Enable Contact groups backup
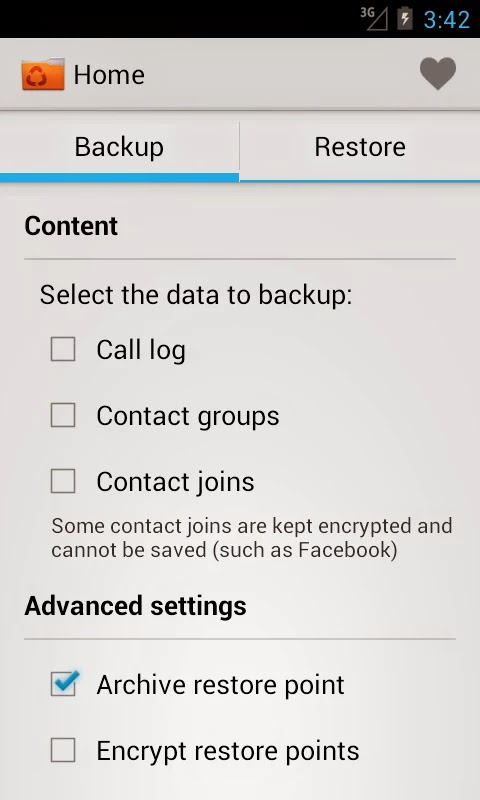Image resolution: width=480 pixels, height=800 pixels. (63, 415)
